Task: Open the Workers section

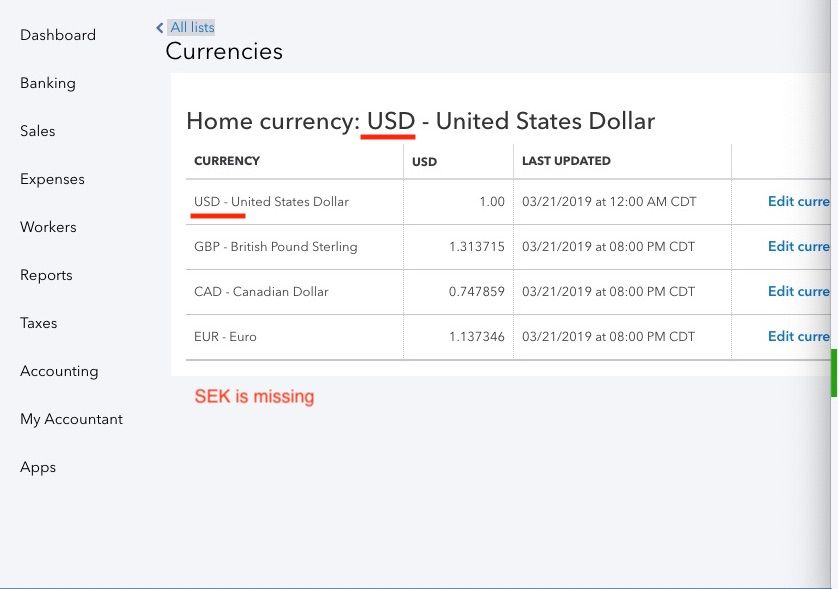Action: click(48, 227)
